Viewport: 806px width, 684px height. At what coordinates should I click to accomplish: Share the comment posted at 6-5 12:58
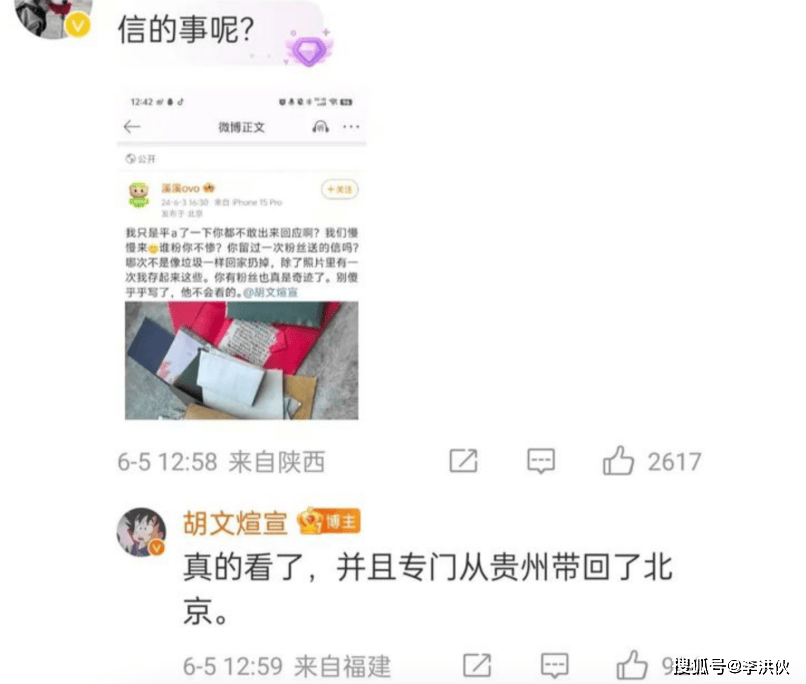(x=463, y=461)
